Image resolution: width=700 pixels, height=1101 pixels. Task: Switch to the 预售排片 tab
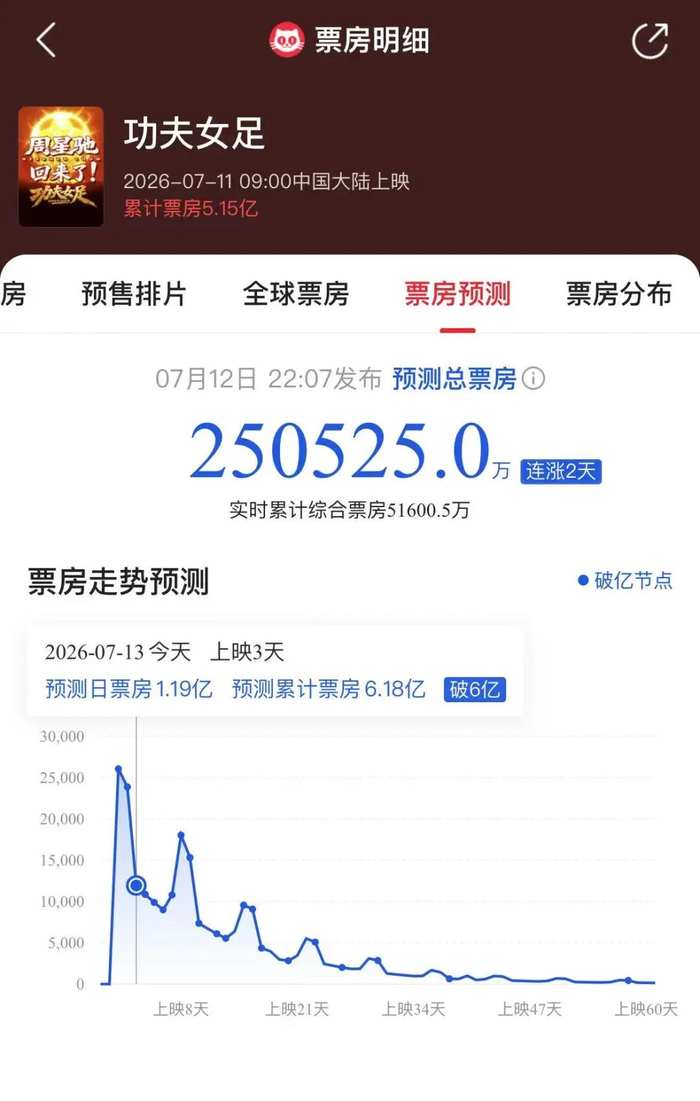pyautogui.click(x=134, y=294)
